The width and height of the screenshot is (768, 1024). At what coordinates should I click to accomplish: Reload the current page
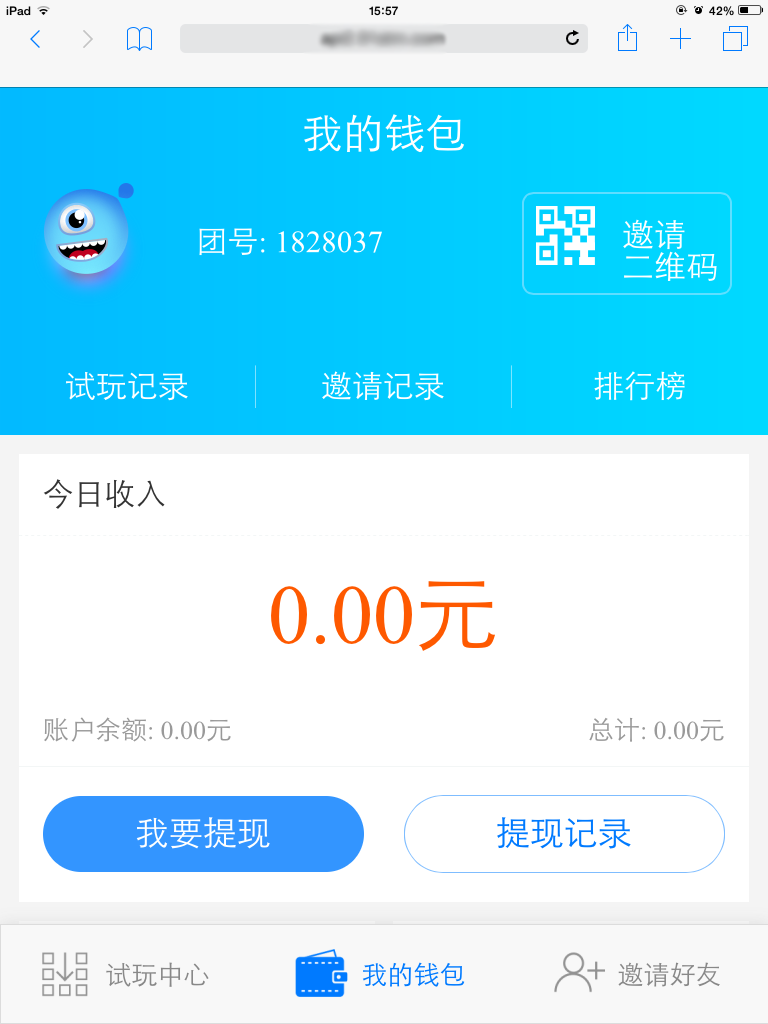tap(572, 39)
